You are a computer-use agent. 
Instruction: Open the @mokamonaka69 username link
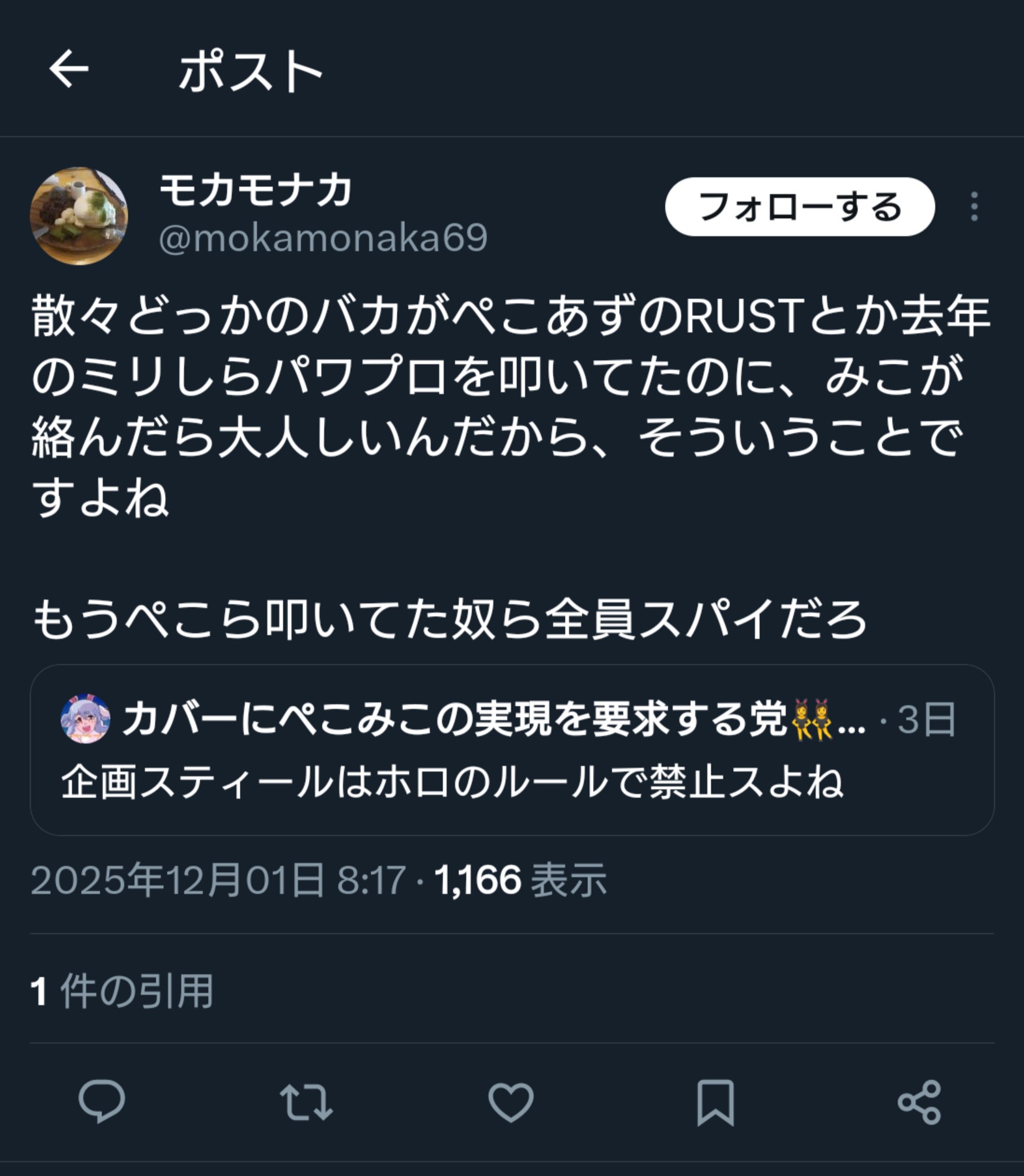point(323,238)
